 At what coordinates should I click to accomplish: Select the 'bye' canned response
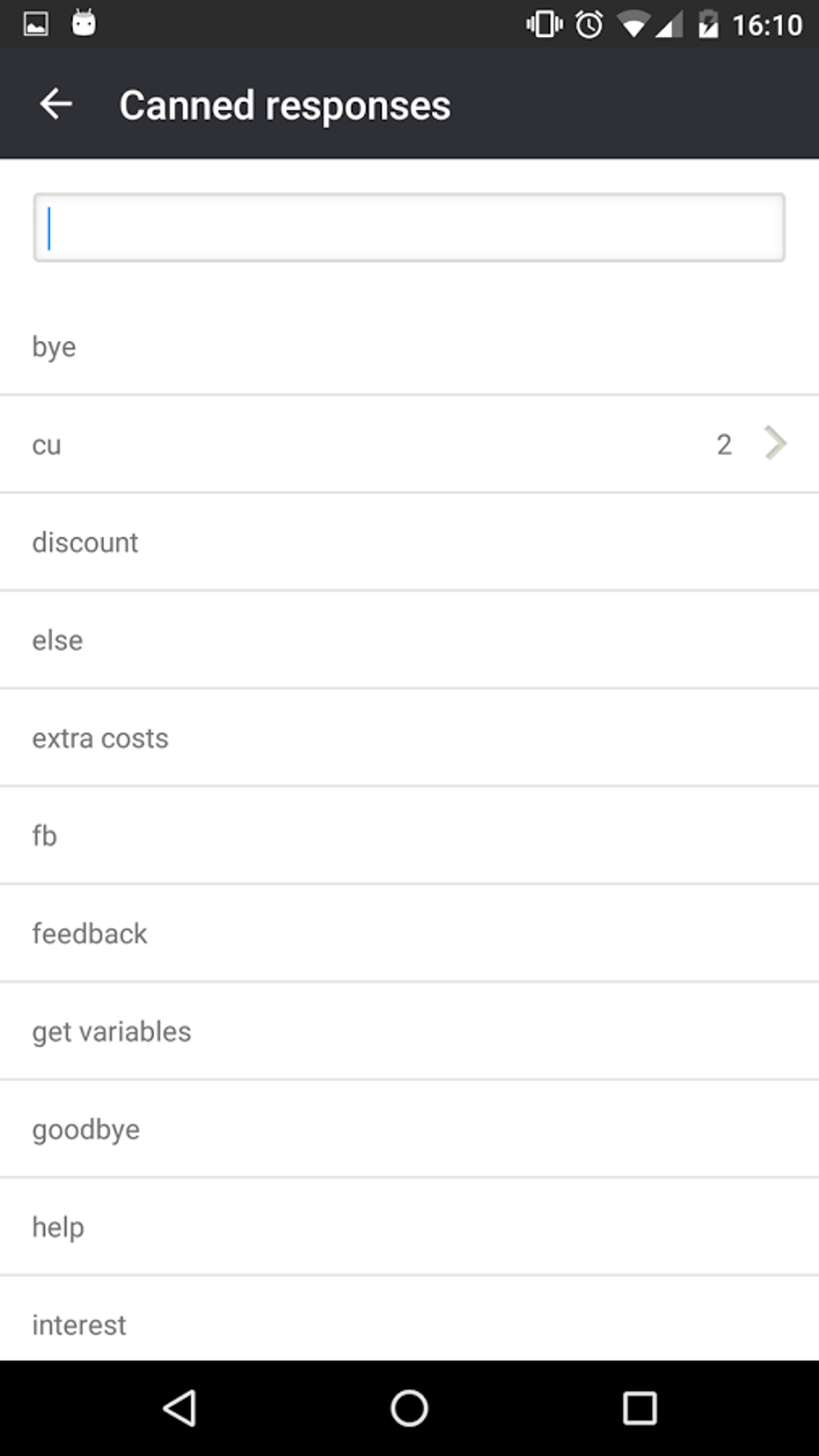409,346
